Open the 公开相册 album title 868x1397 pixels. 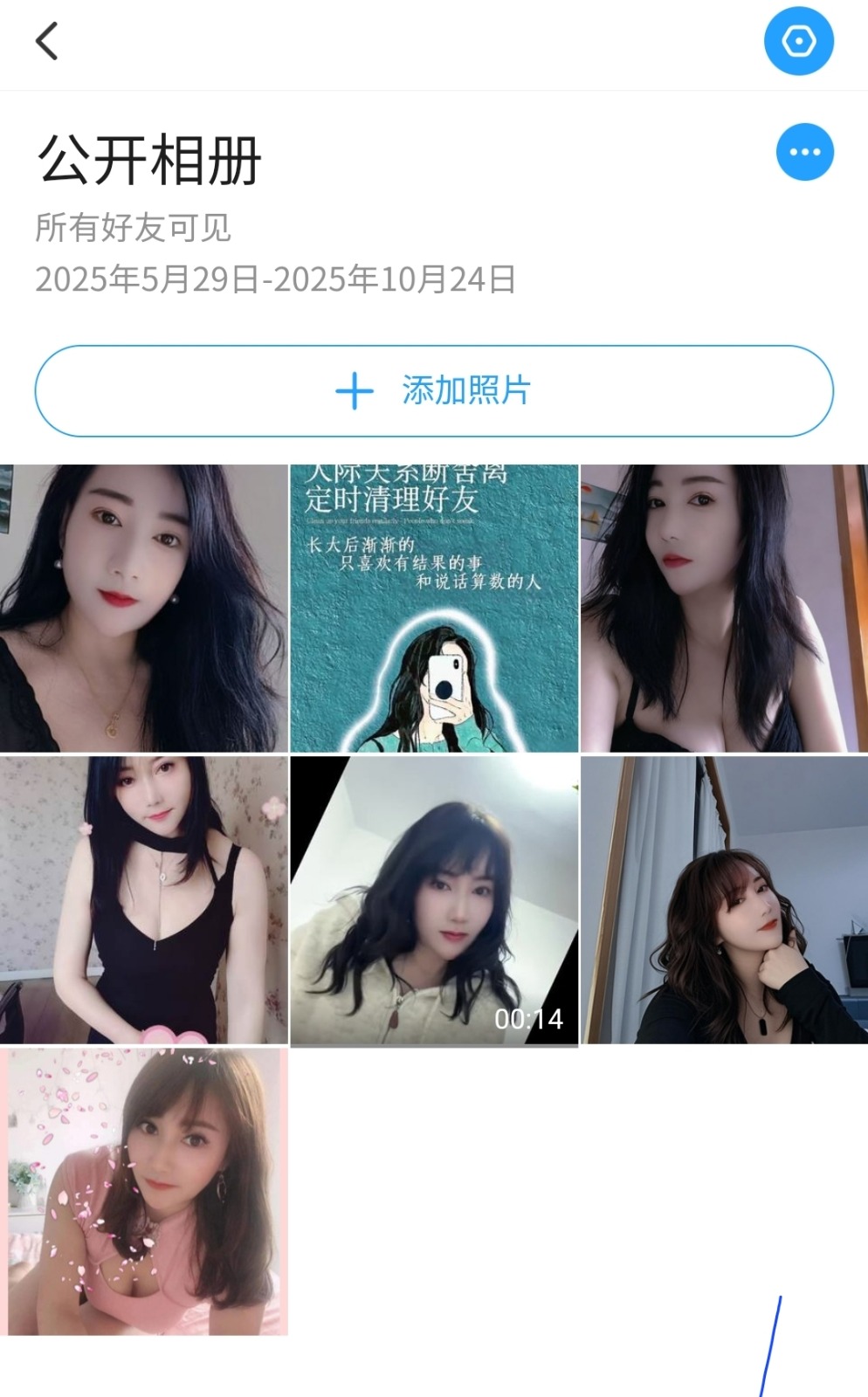point(148,159)
